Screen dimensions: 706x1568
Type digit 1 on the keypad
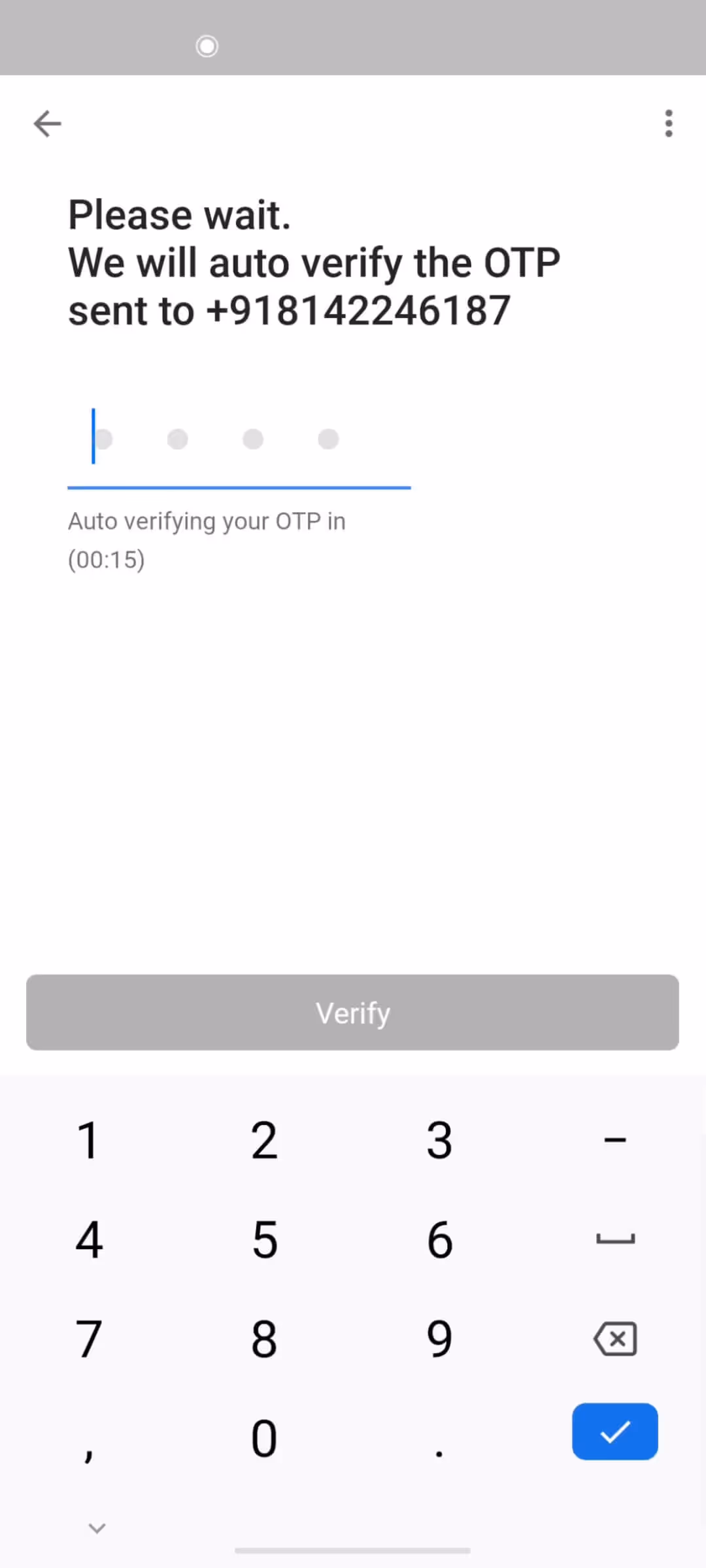(88, 1141)
